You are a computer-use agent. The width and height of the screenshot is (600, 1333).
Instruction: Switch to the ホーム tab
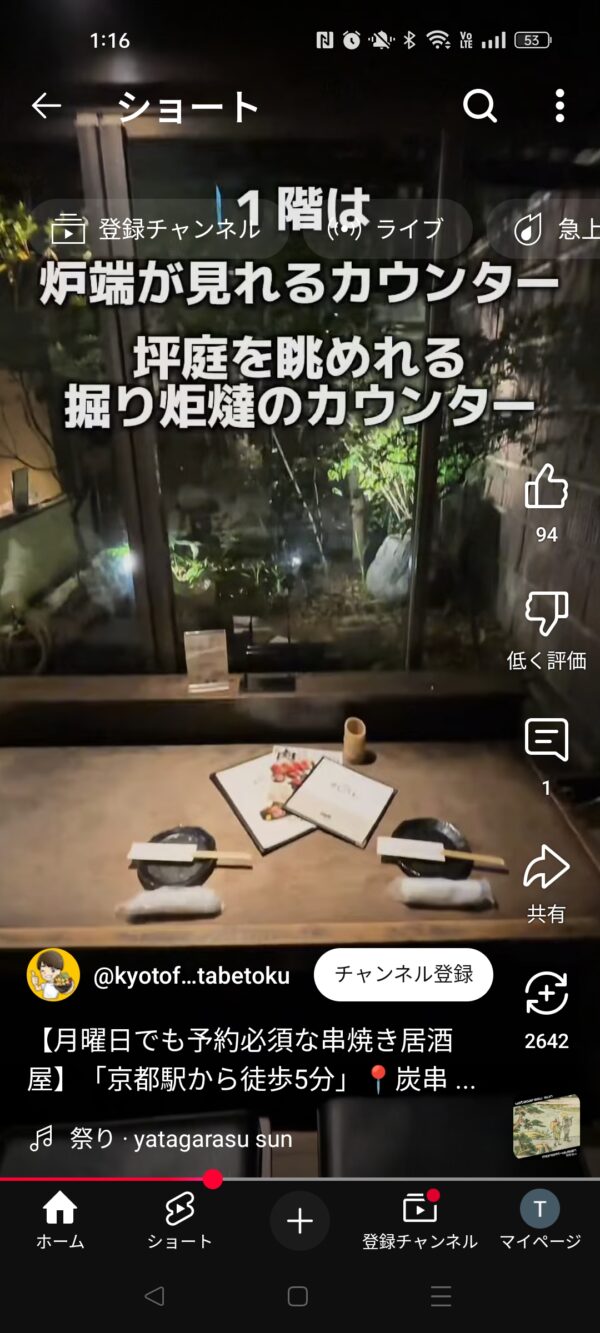60,1221
